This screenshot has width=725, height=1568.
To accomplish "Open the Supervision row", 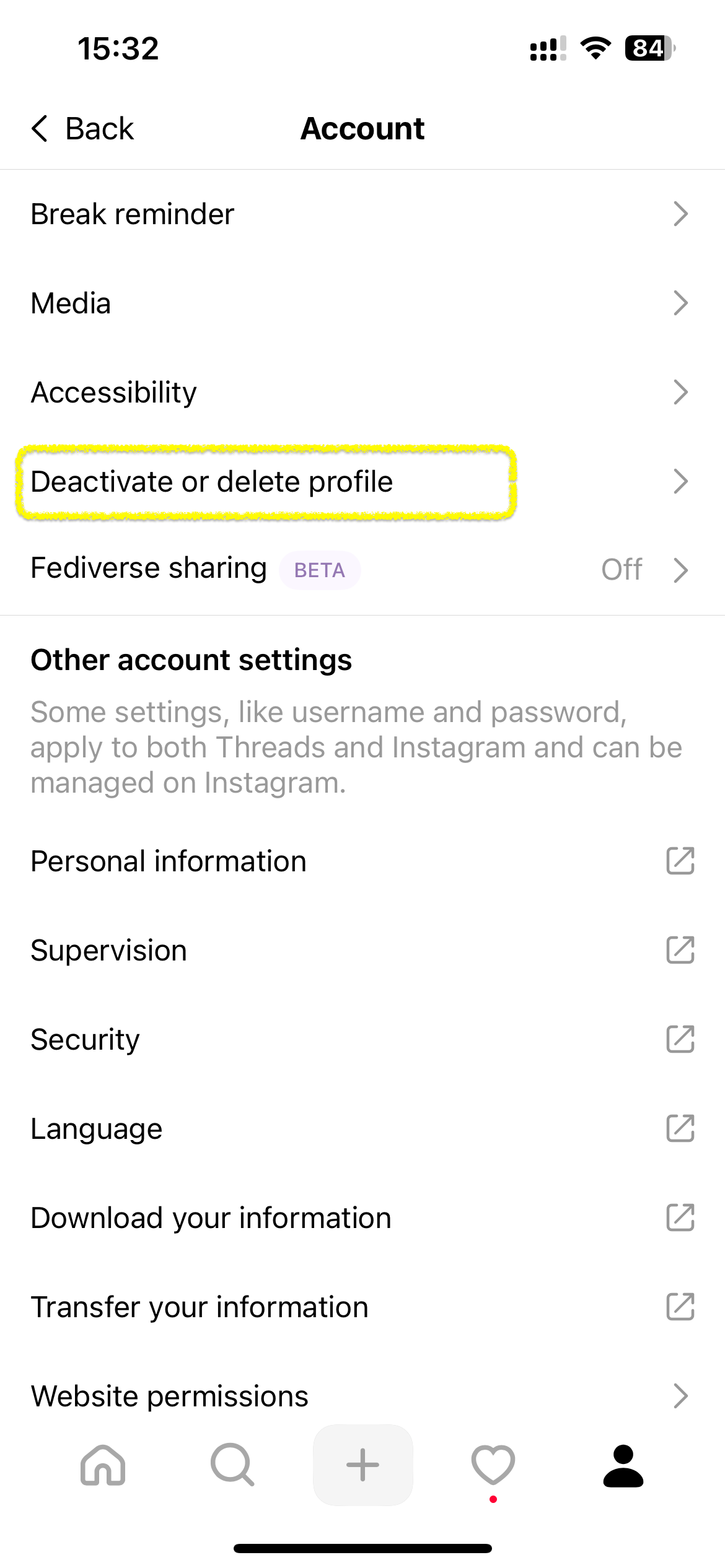I will coord(362,951).
